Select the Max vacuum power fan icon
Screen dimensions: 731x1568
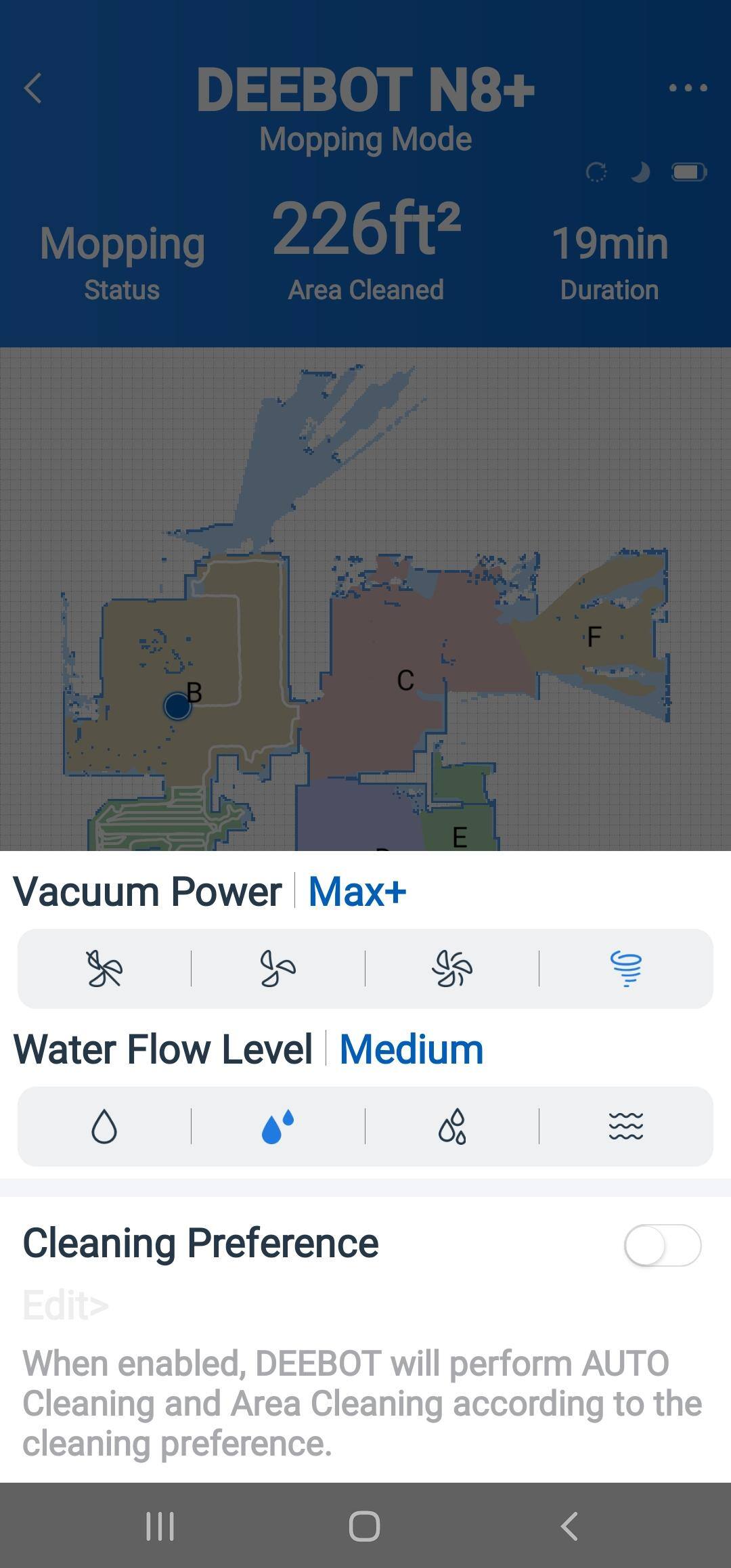coord(452,968)
